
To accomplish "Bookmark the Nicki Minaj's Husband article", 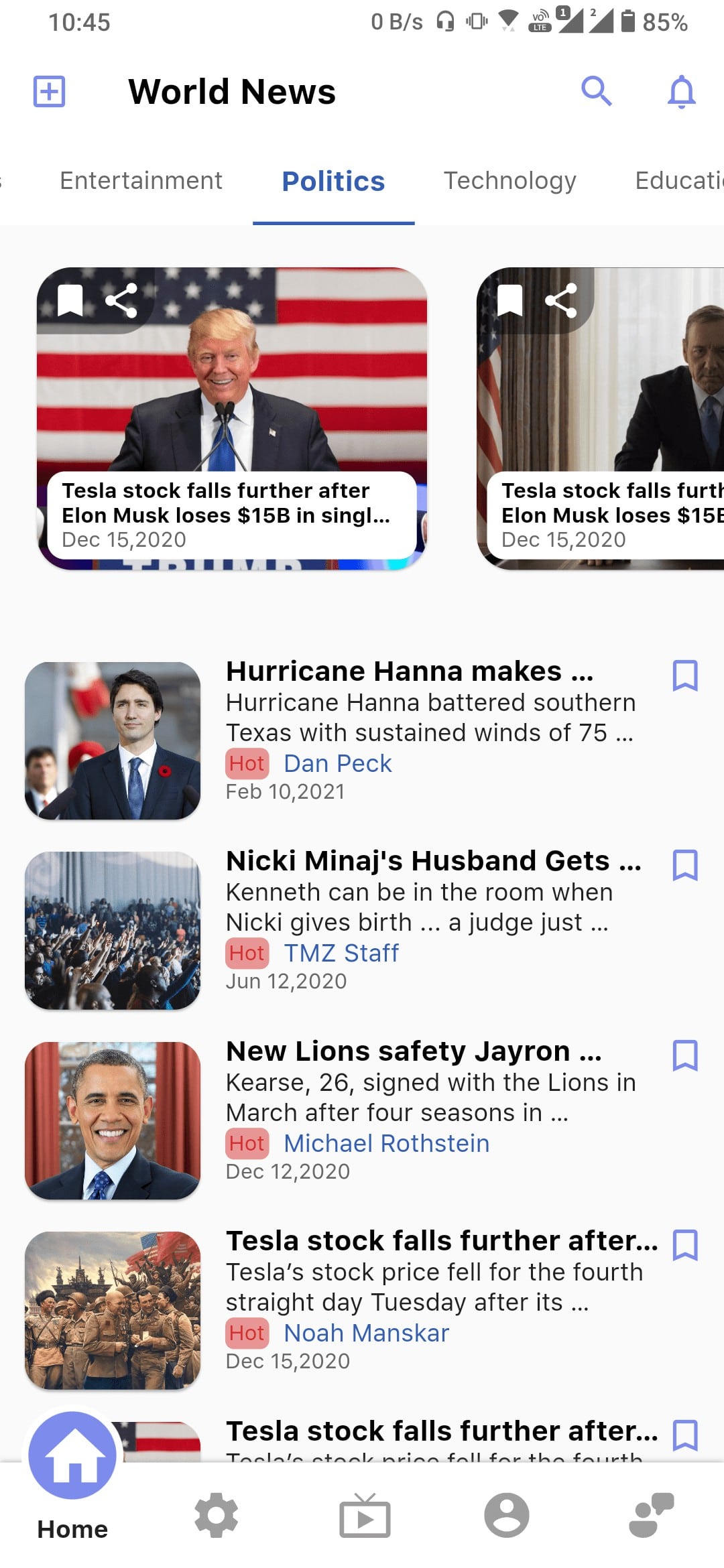I will 684,865.
